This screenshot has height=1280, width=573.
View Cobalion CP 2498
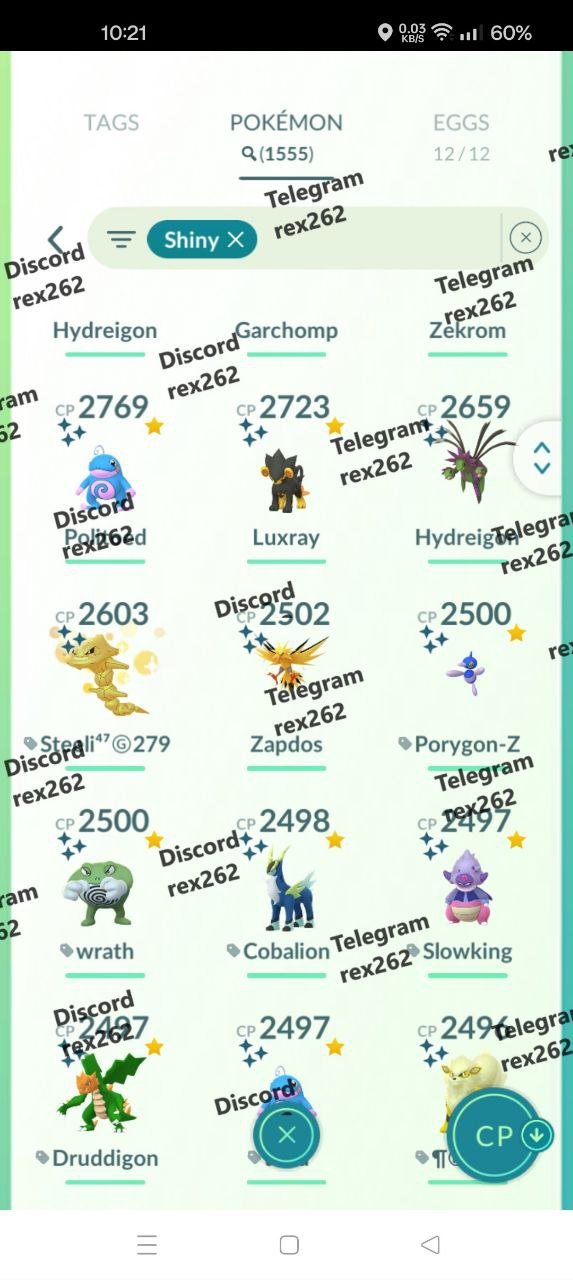coord(286,889)
